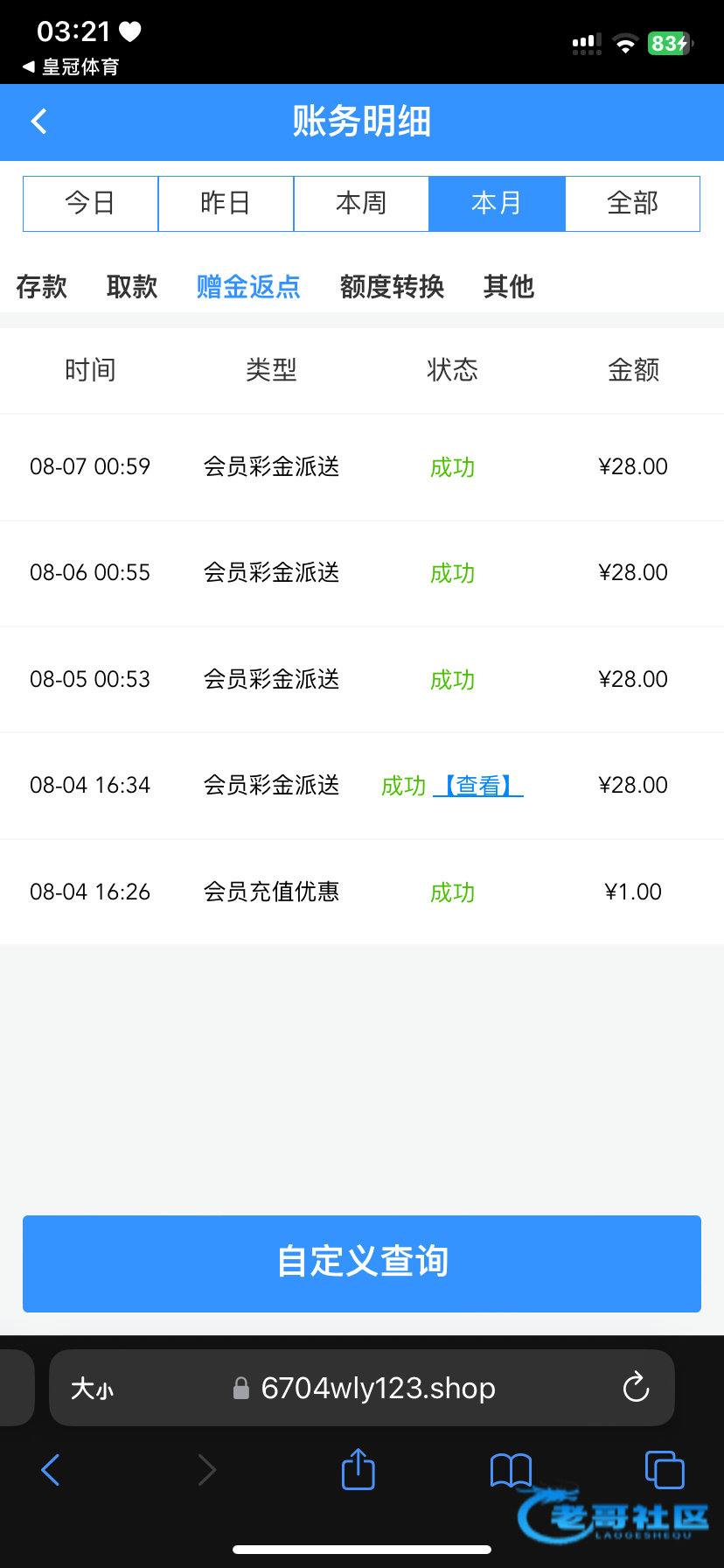Show 全部 records
The image size is (724, 1568).
coord(632,204)
